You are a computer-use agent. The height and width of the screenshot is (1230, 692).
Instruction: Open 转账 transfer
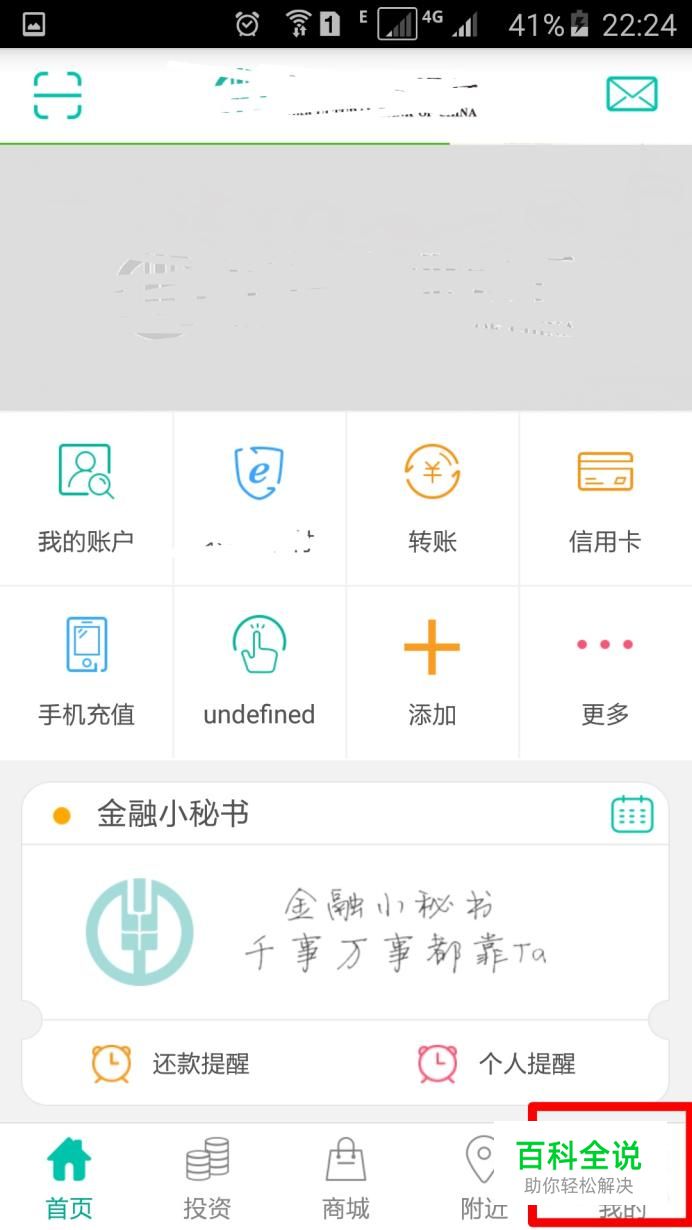click(432, 498)
